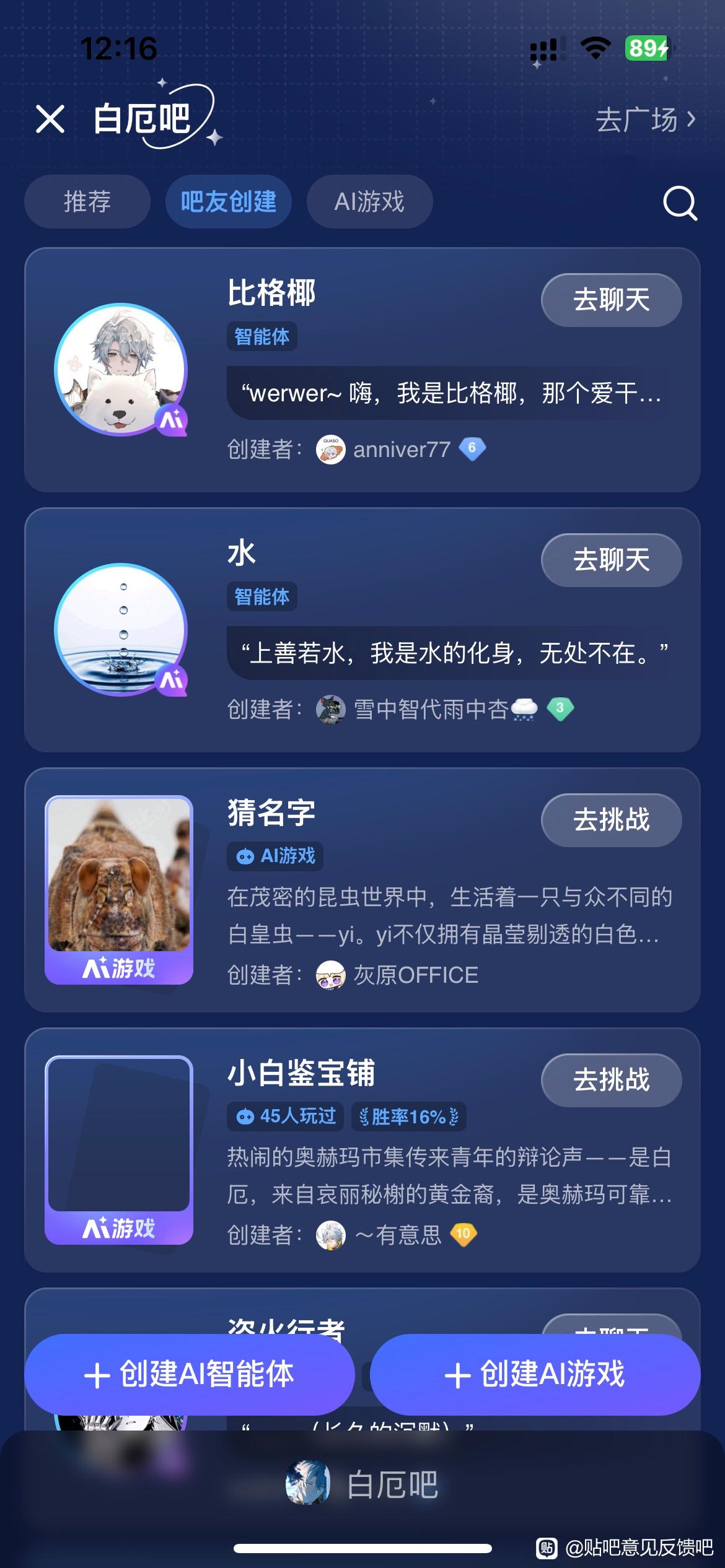Create a new AI游戏
Viewport: 725px width, 1568px height.
[535, 1374]
